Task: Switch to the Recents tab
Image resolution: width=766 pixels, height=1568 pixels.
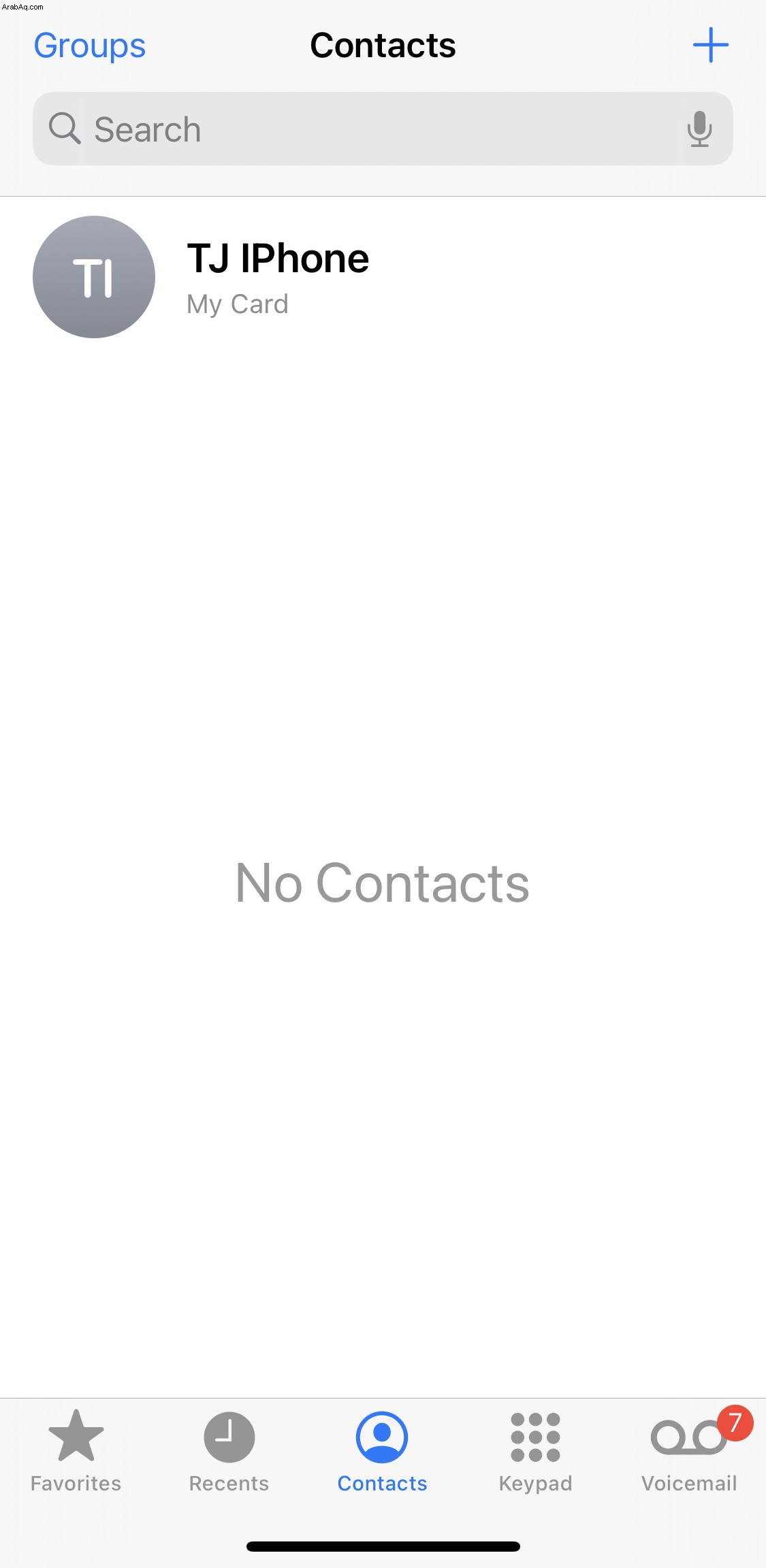Action: 229,1451
